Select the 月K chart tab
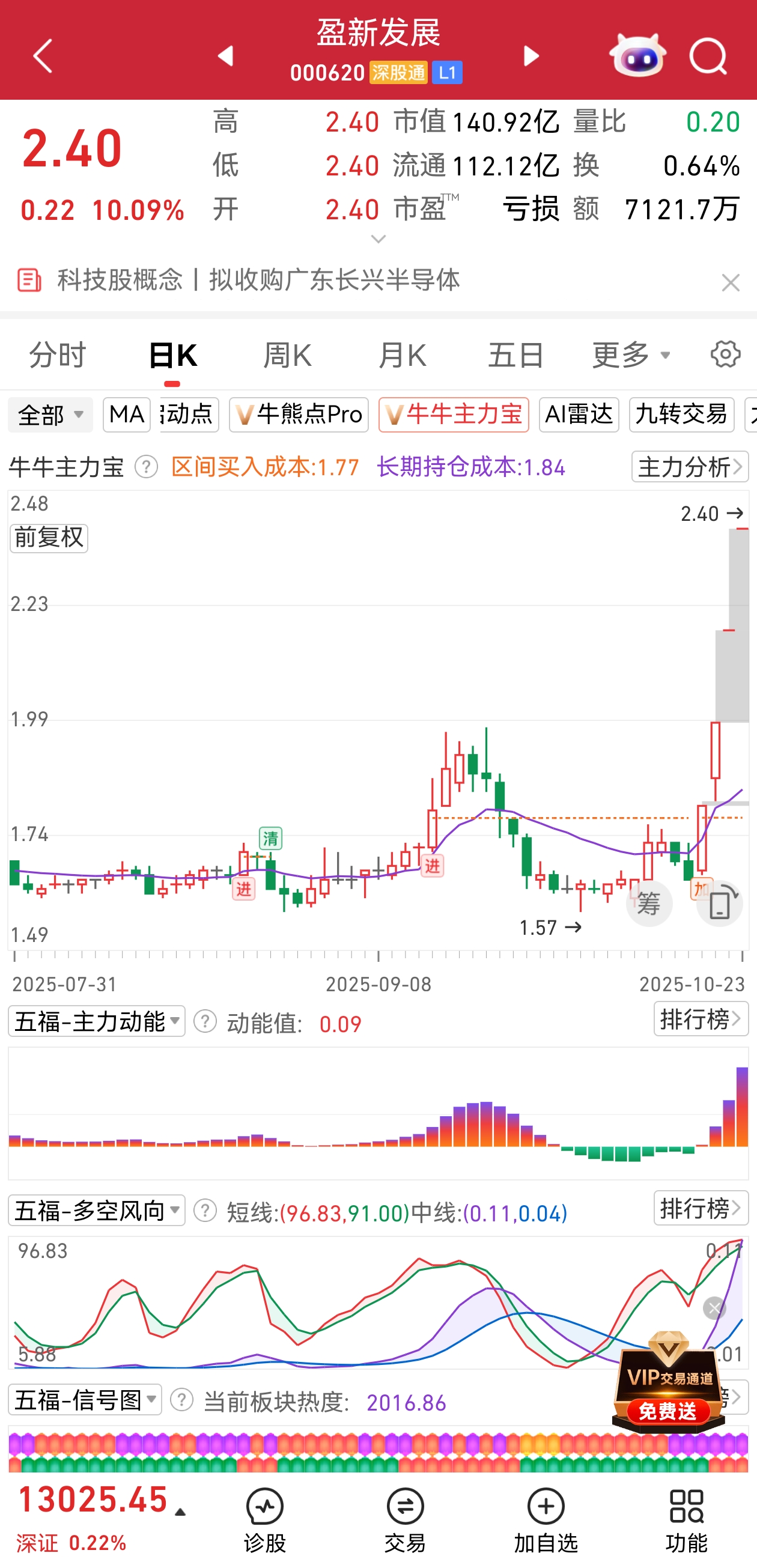This screenshot has width=757, height=1568. [x=403, y=355]
